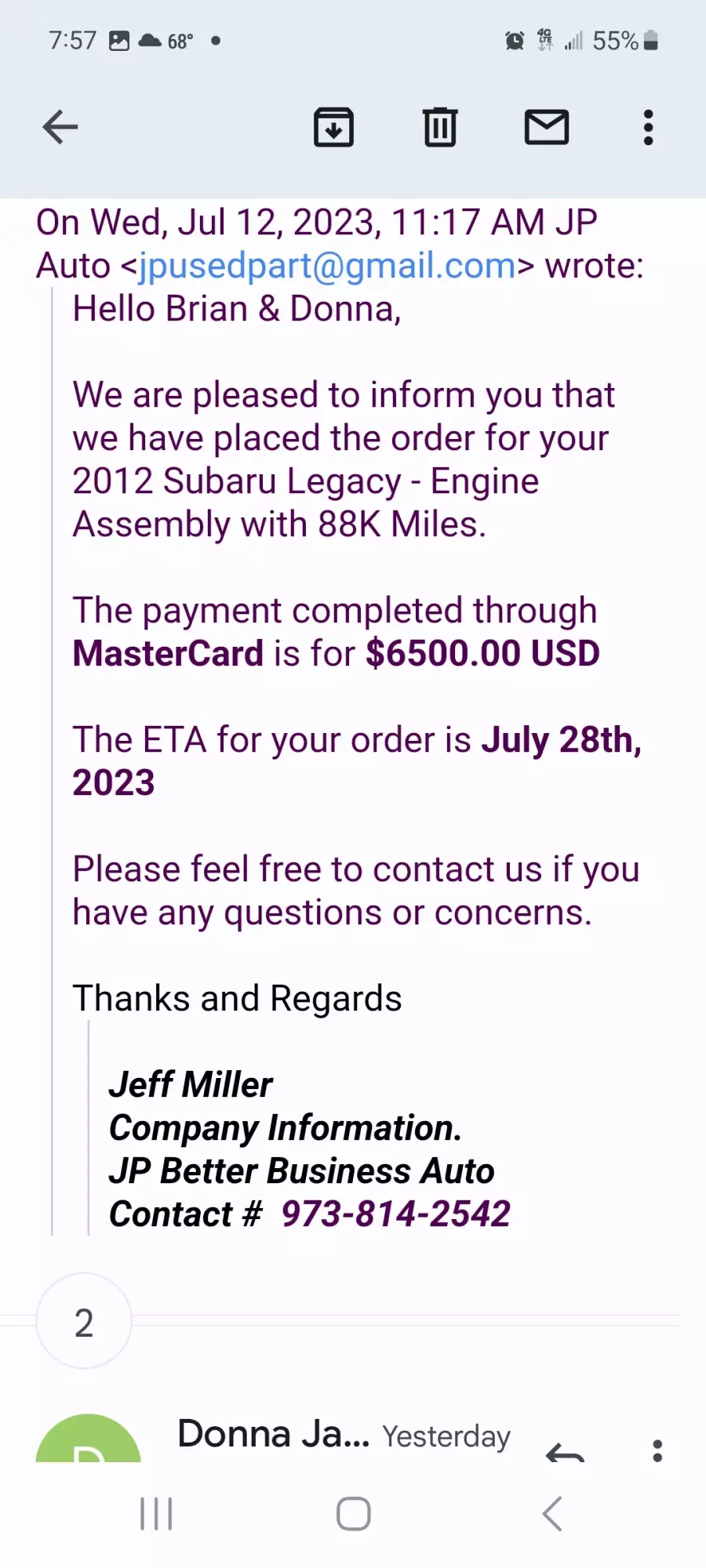The height and width of the screenshot is (1568, 706).
Task: Expand the 2 collapsed messages
Action: click(84, 1322)
